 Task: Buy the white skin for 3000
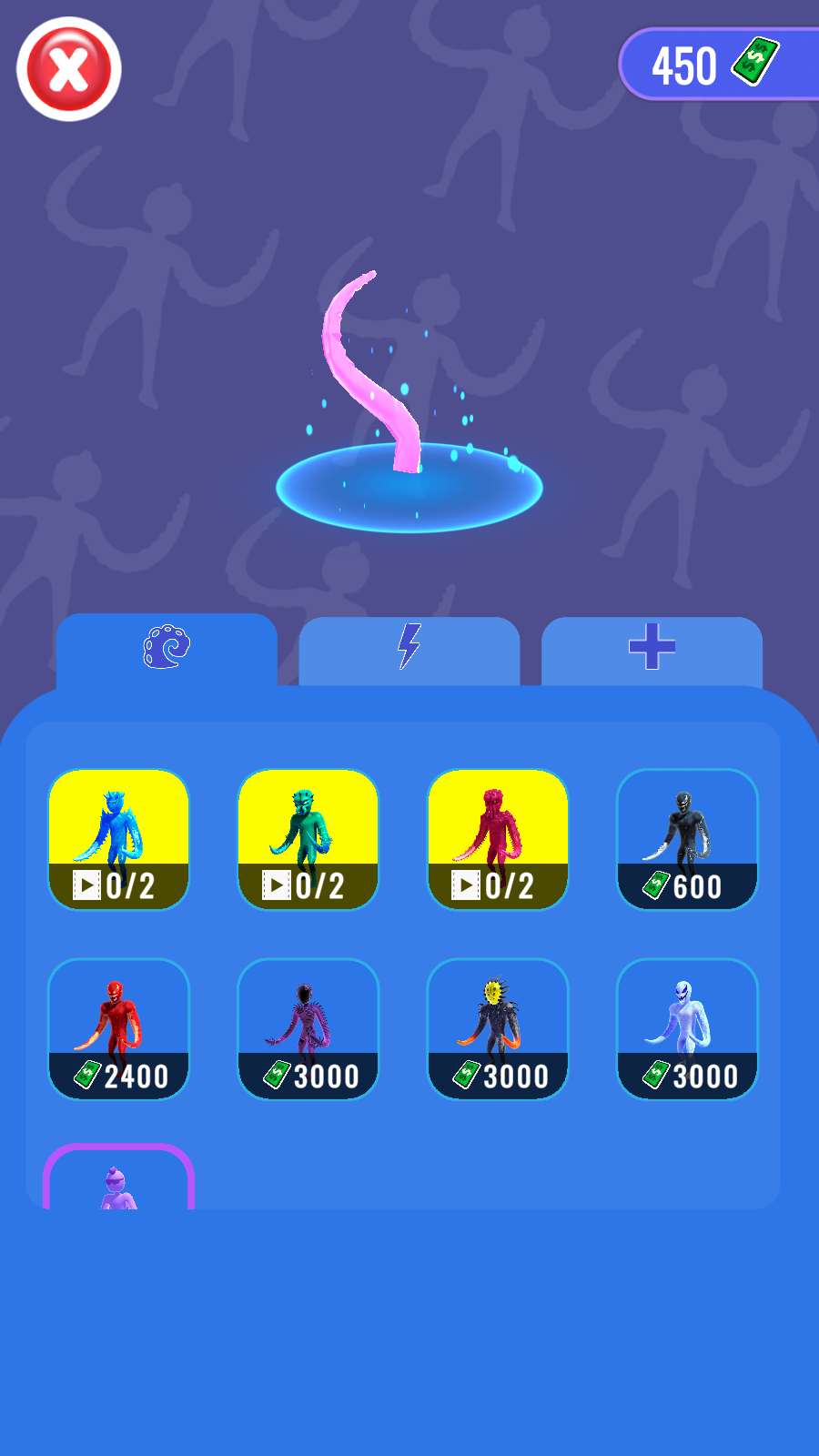point(687,1028)
